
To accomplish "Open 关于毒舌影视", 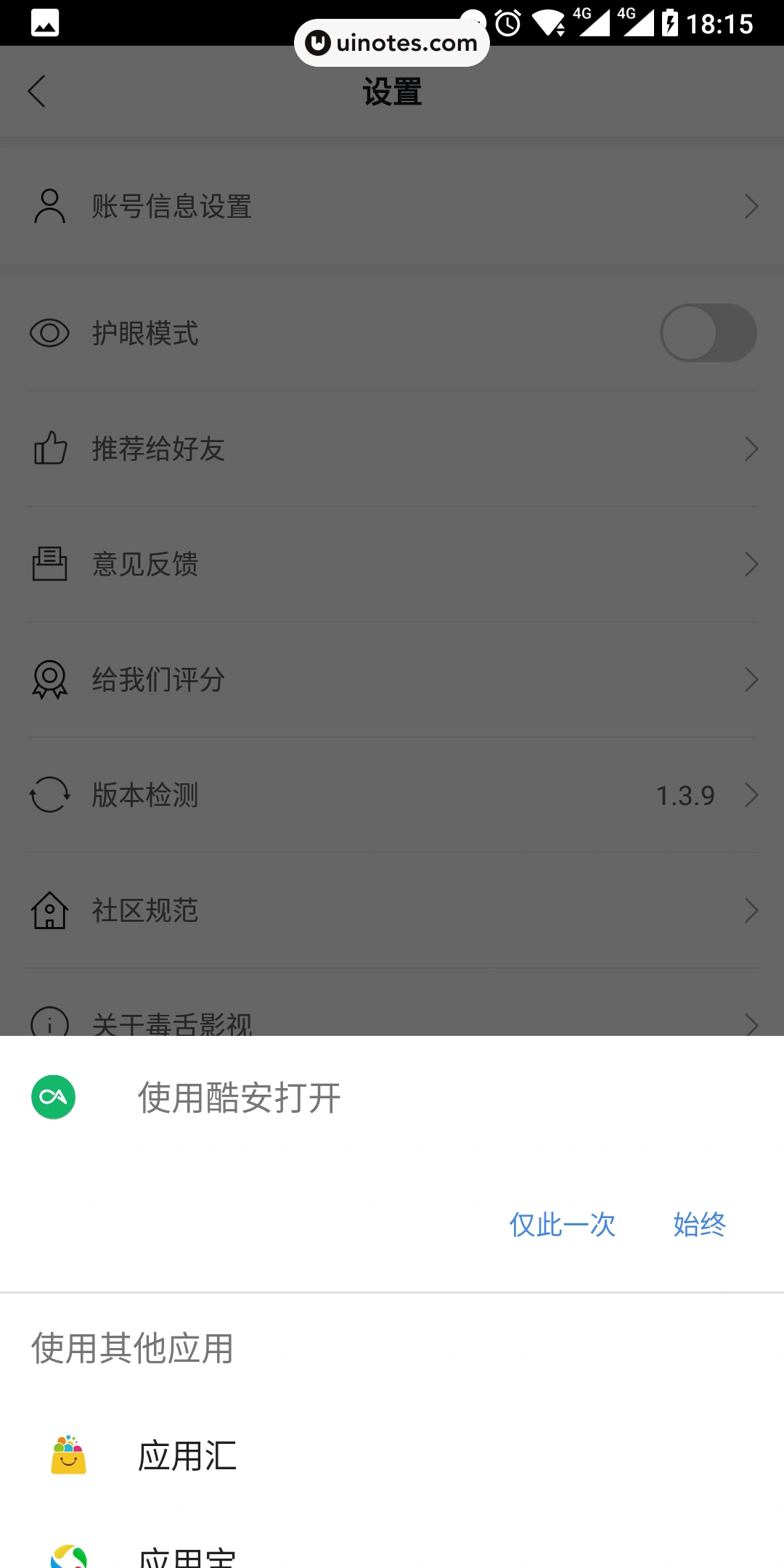I will pyautogui.click(x=392, y=1021).
